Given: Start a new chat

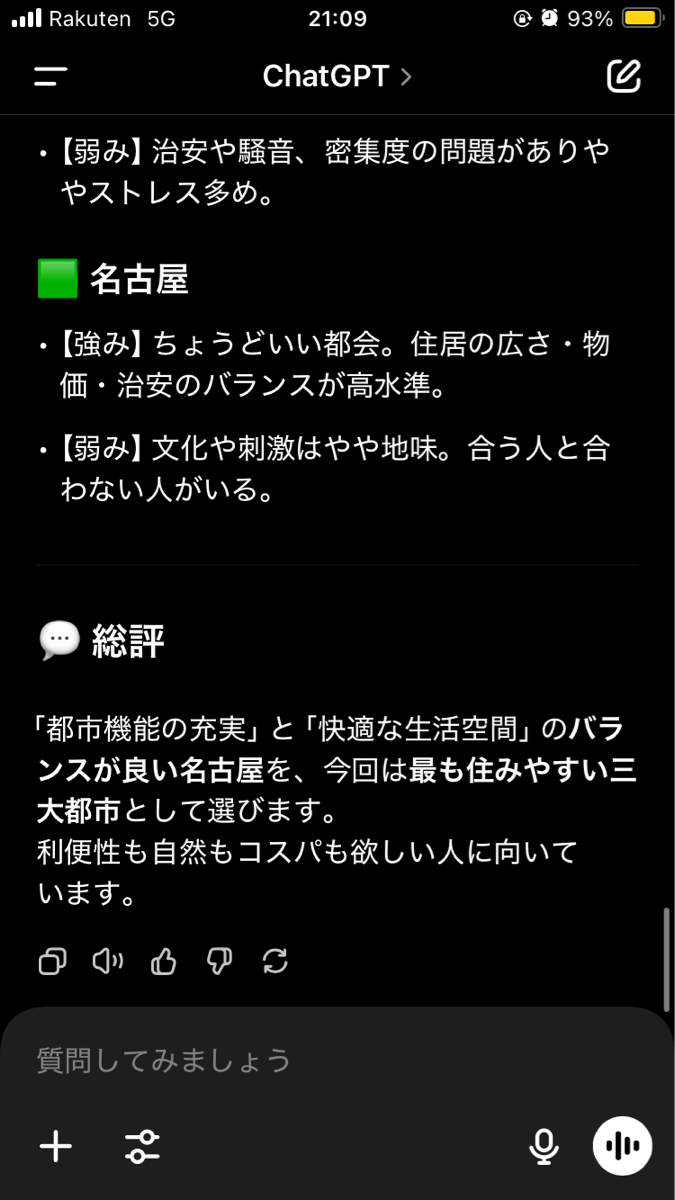Looking at the screenshot, I should pos(623,77).
